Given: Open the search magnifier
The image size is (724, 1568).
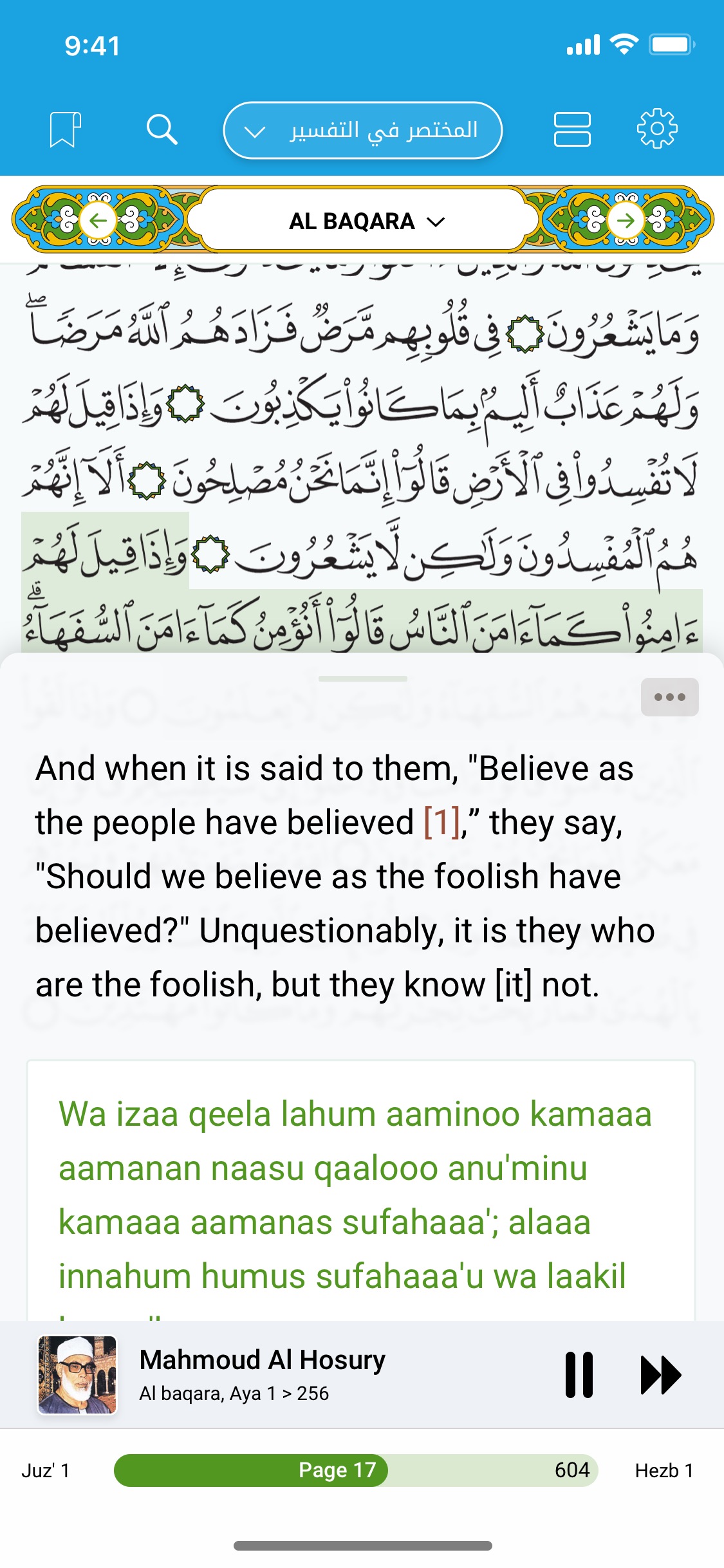Looking at the screenshot, I should (x=162, y=129).
